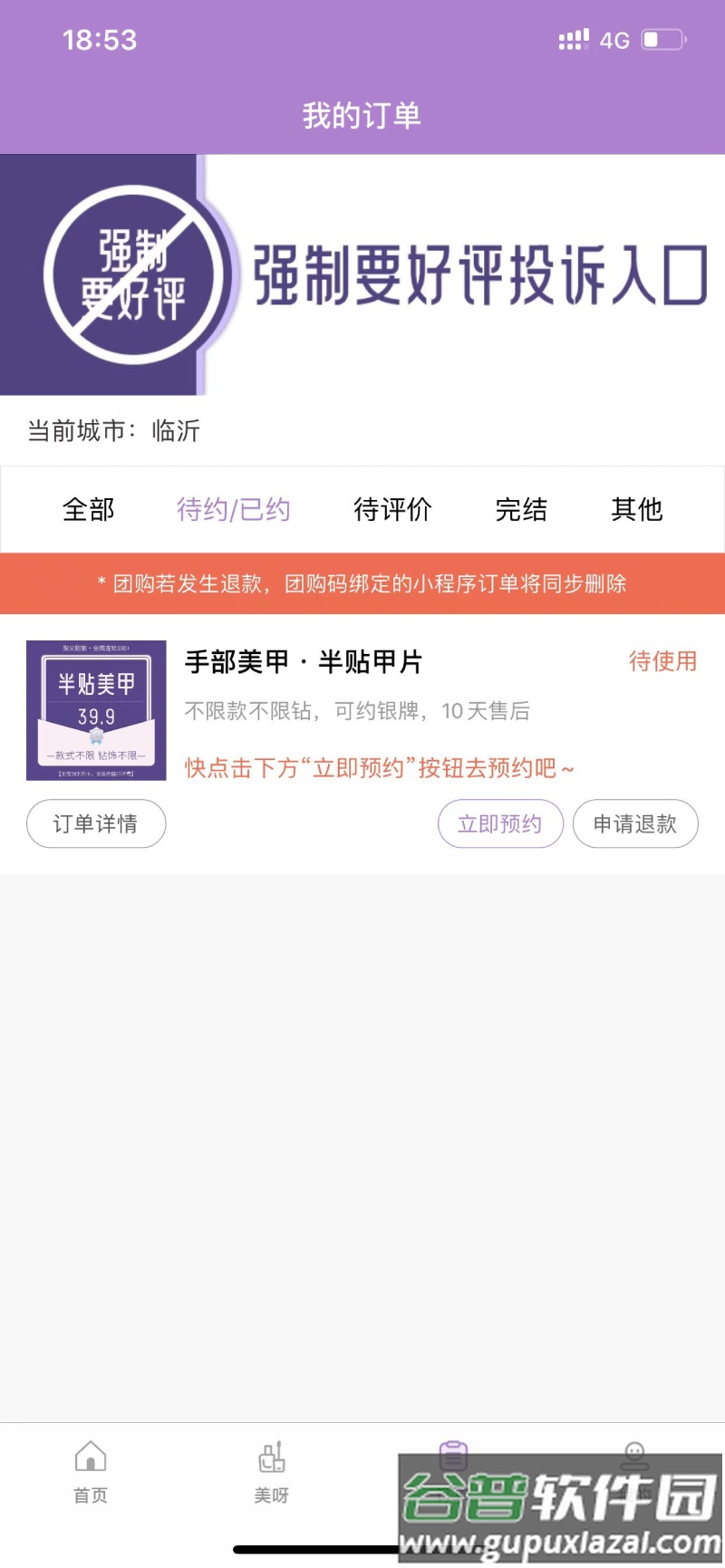Select the 待约/已约 tab
This screenshot has height=1568, width=725.
233,510
